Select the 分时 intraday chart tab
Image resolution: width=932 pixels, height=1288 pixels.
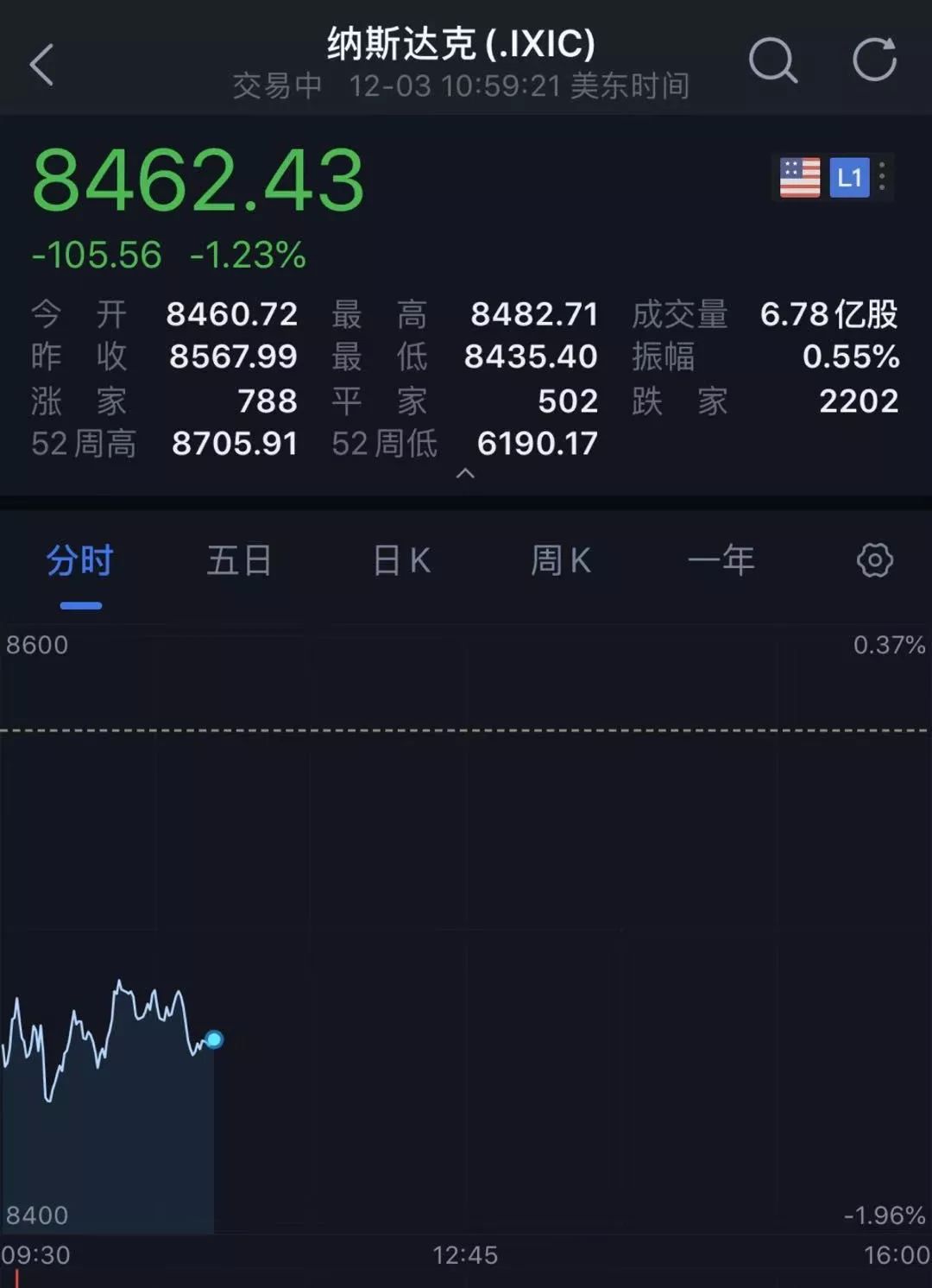[80, 561]
